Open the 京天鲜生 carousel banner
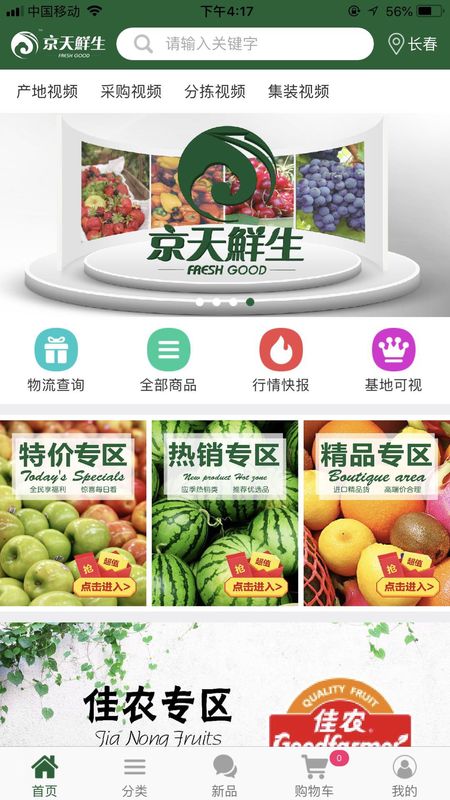 click(x=225, y=215)
